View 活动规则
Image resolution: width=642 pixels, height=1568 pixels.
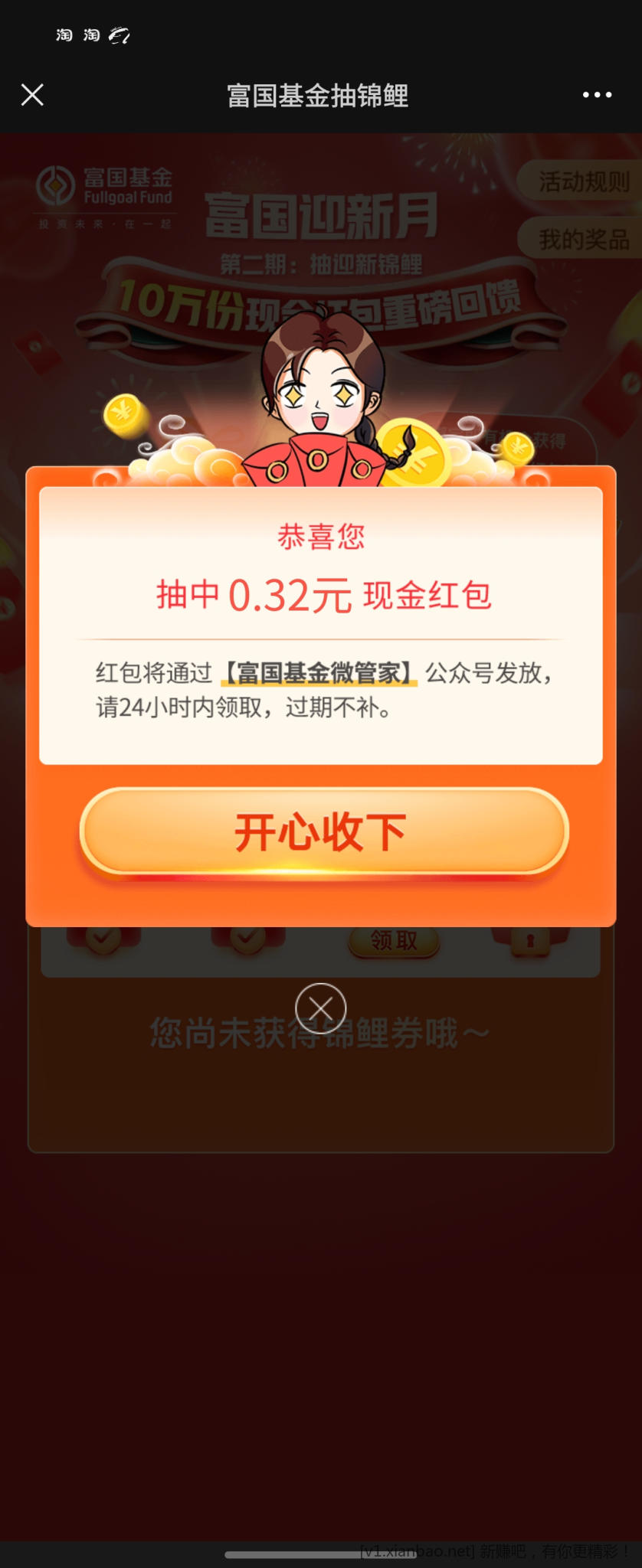pyautogui.click(x=581, y=181)
